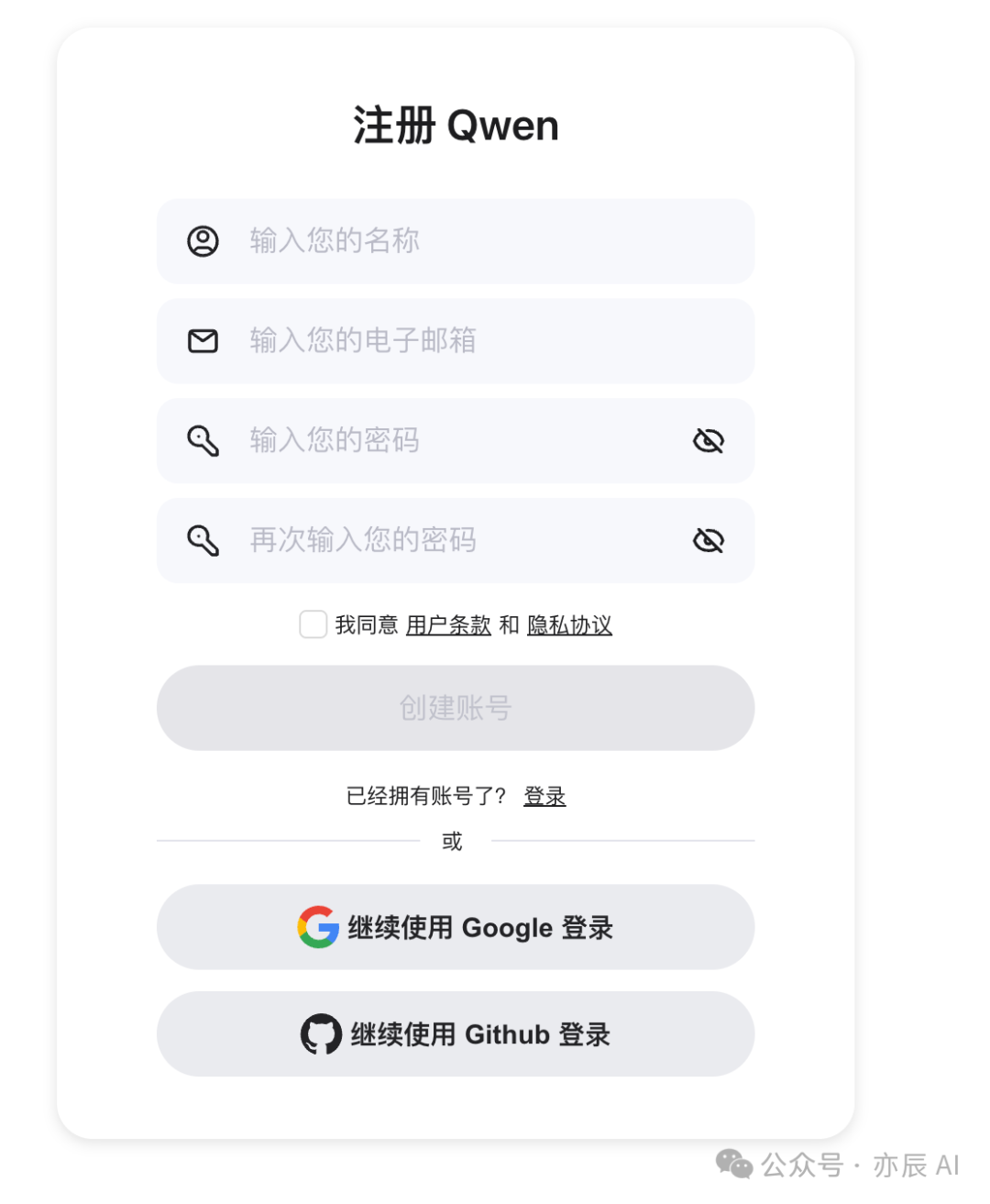Image resolution: width=990 pixels, height=1204 pixels.
Task: Reveal the confirm password with eye icon
Action: 709,540
